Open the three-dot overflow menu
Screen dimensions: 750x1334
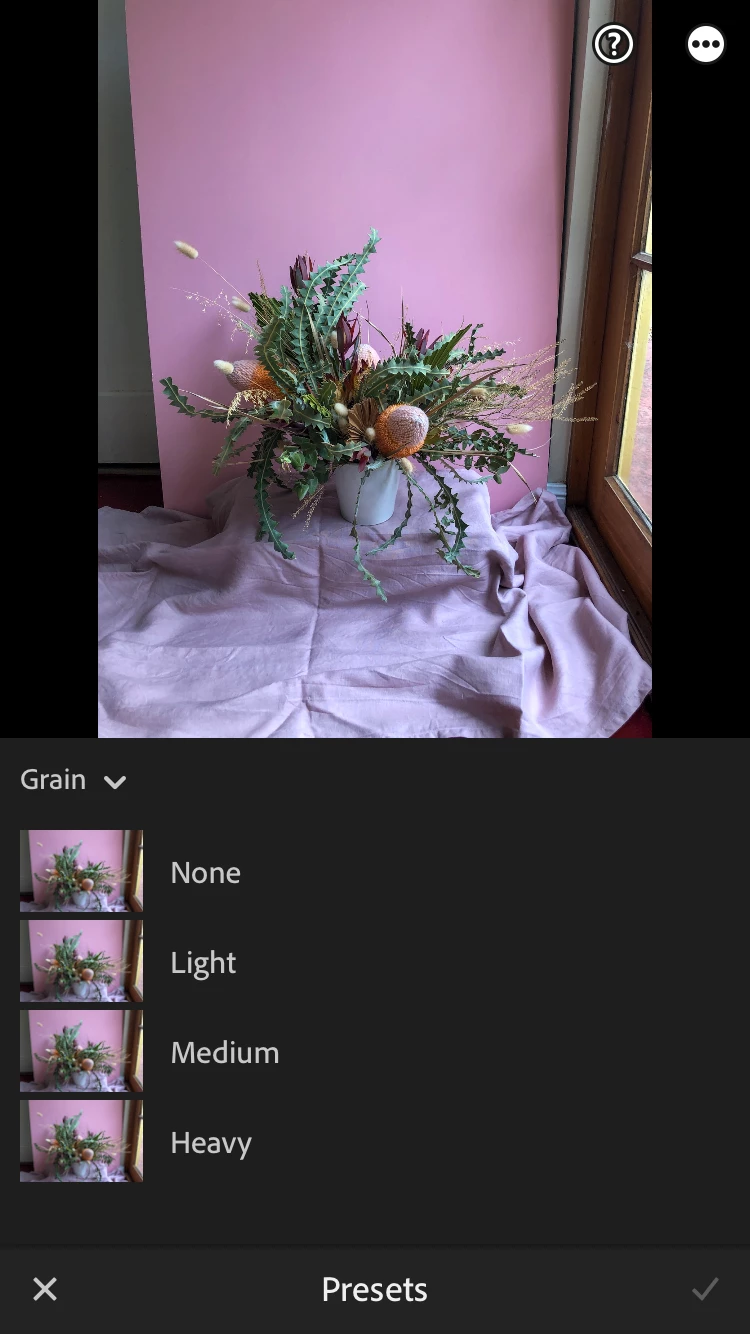pos(705,44)
